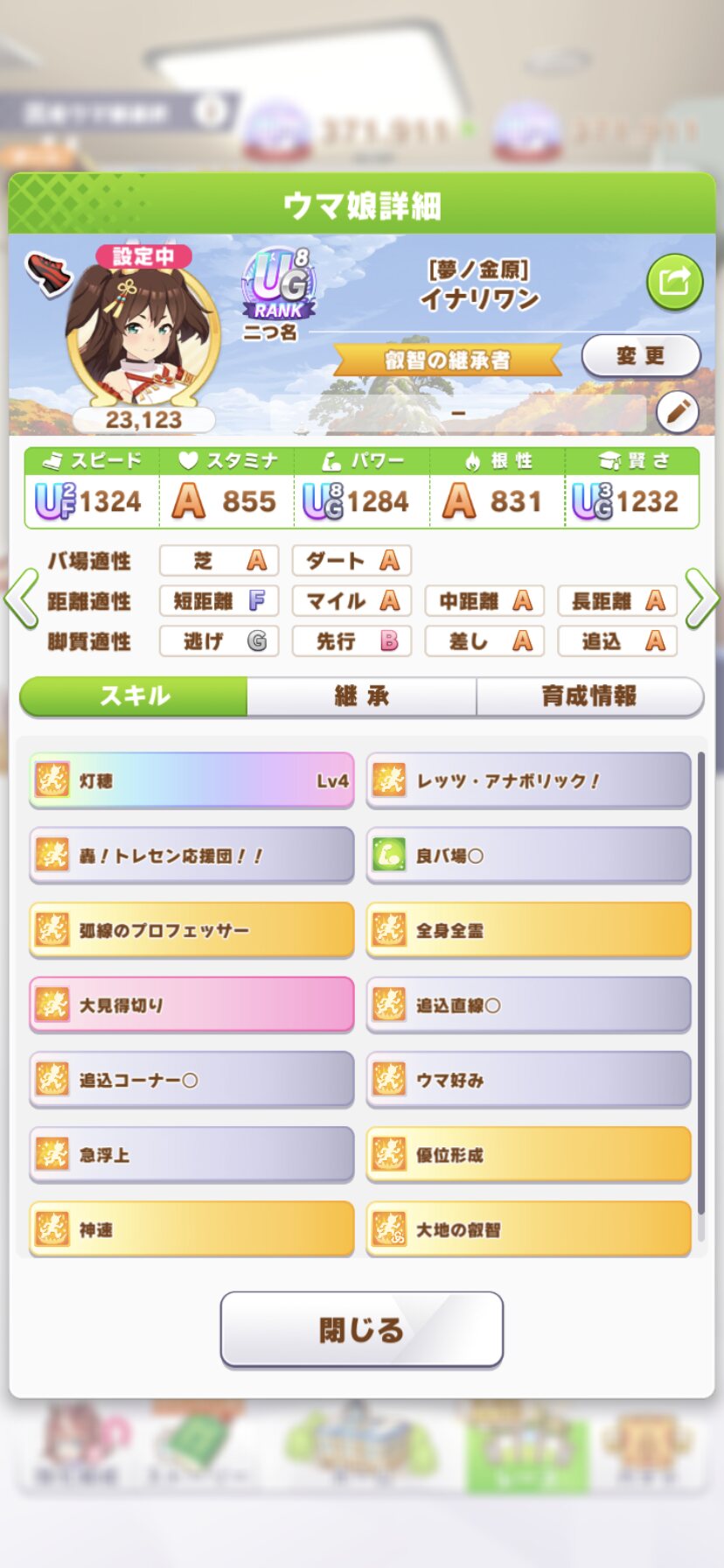Image resolution: width=724 pixels, height=1568 pixels.
Task: Go to the next Uma Musume with the right arrow
Action: click(x=701, y=599)
